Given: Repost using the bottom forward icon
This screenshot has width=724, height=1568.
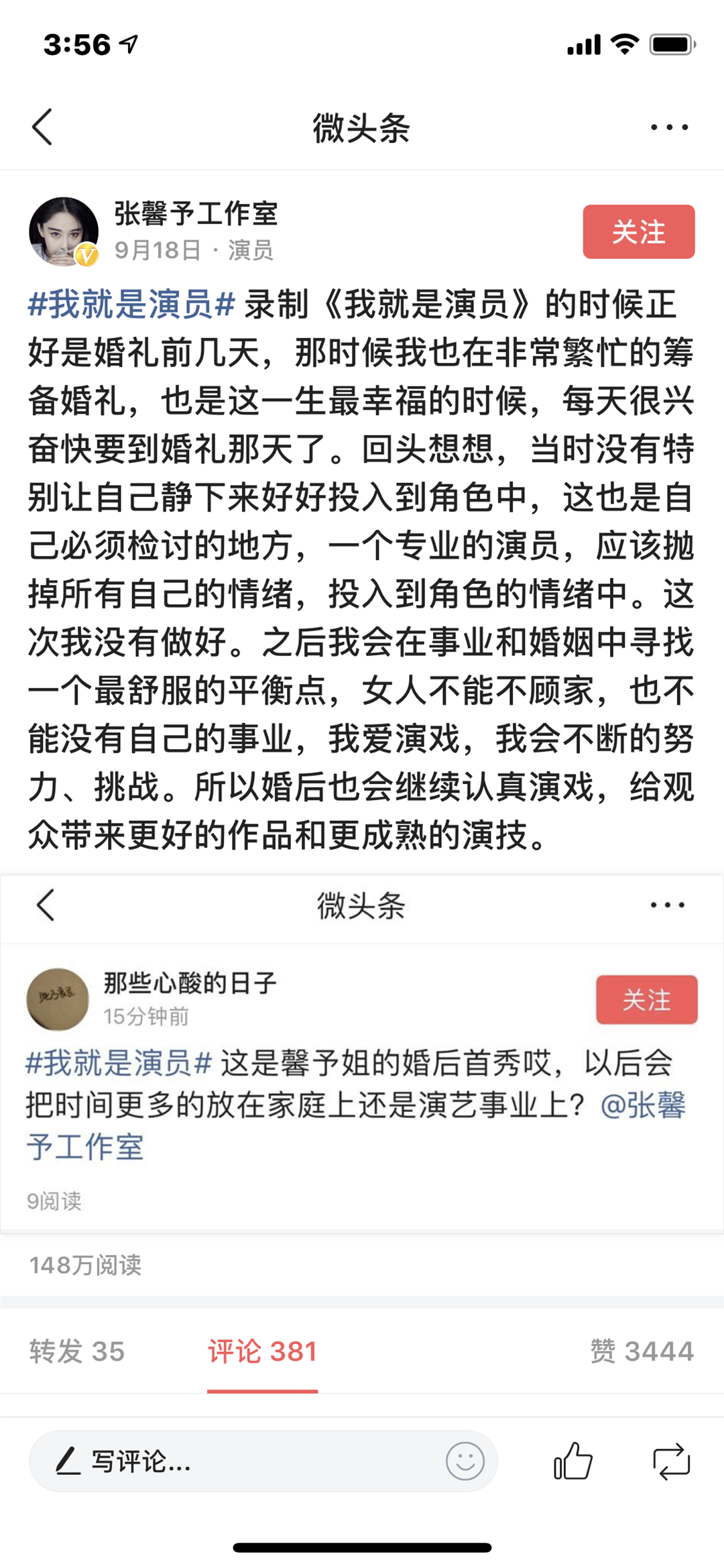Looking at the screenshot, I should click(671, 1461).
